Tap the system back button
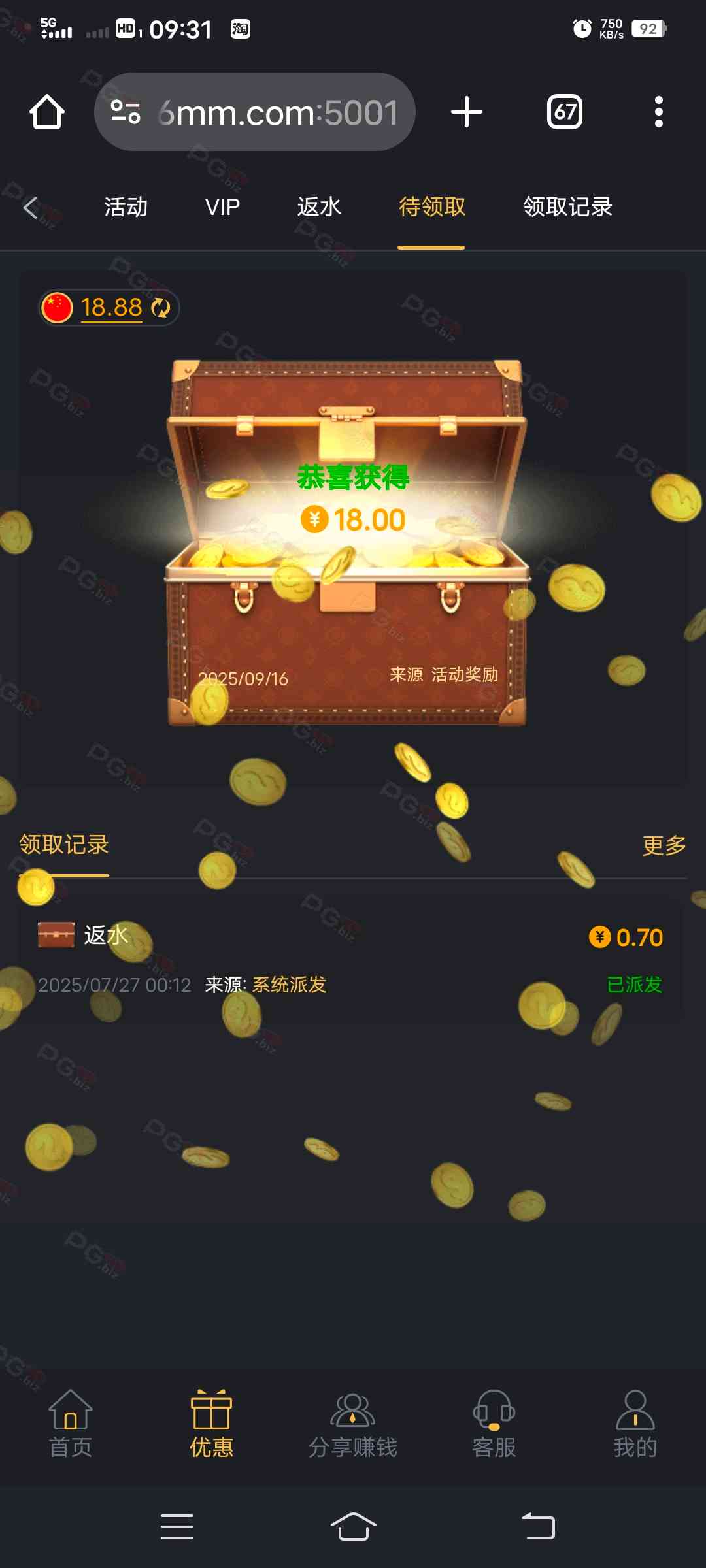 click(x=537, y=1527)
